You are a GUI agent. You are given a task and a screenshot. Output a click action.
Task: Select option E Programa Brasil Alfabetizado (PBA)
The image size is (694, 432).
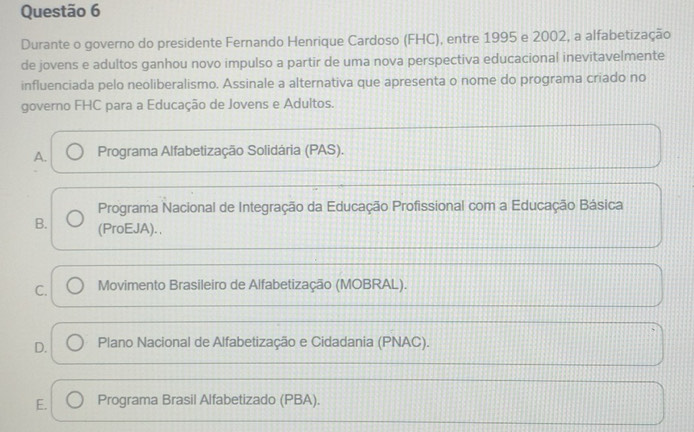point(76,400)
